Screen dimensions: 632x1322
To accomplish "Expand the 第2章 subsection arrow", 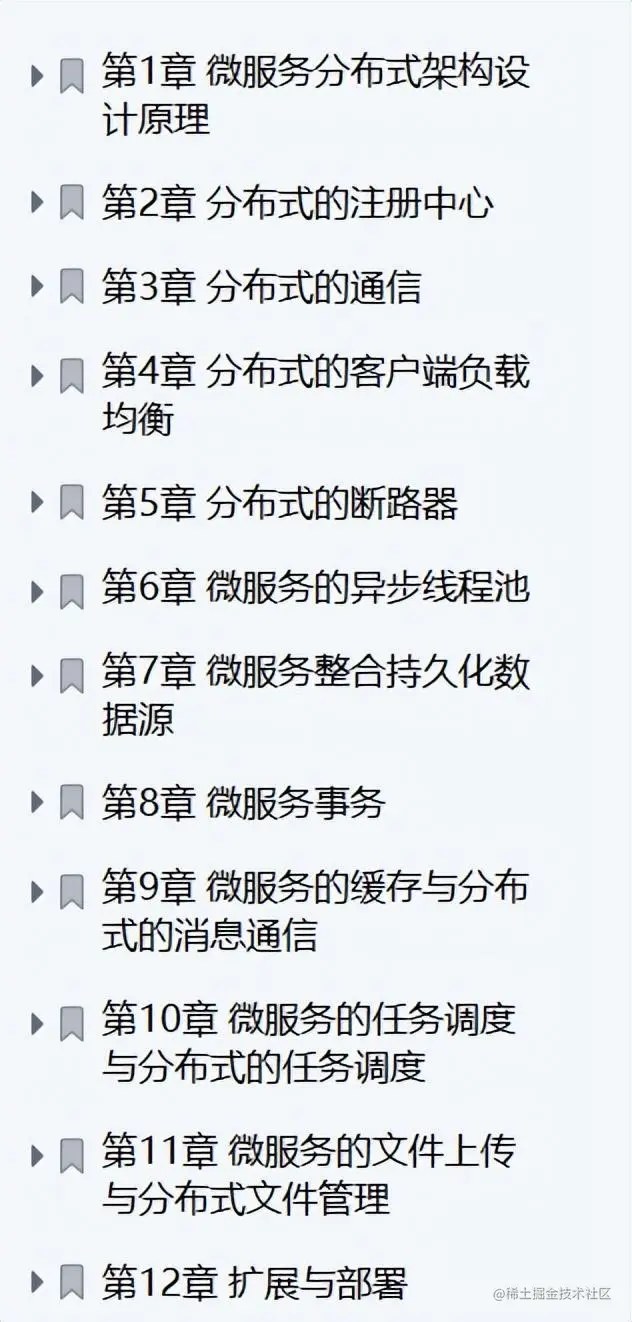I will 37,203.
